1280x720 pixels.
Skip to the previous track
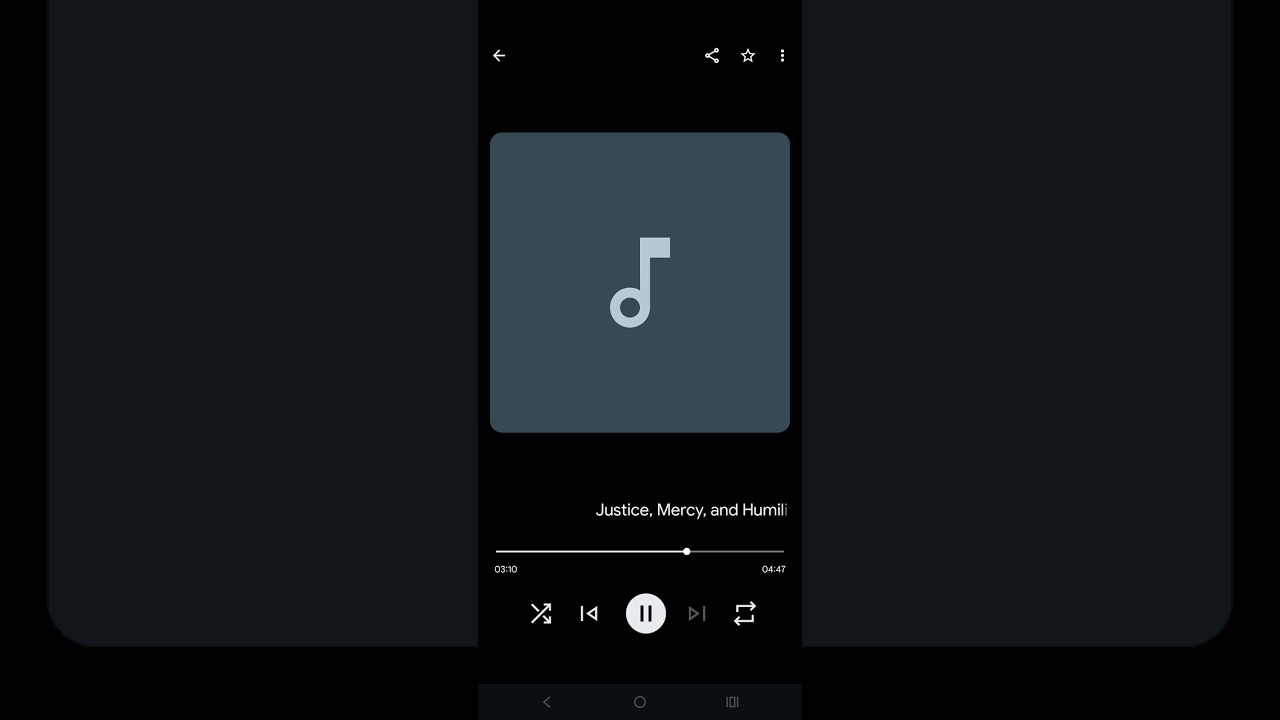[589, 613]
